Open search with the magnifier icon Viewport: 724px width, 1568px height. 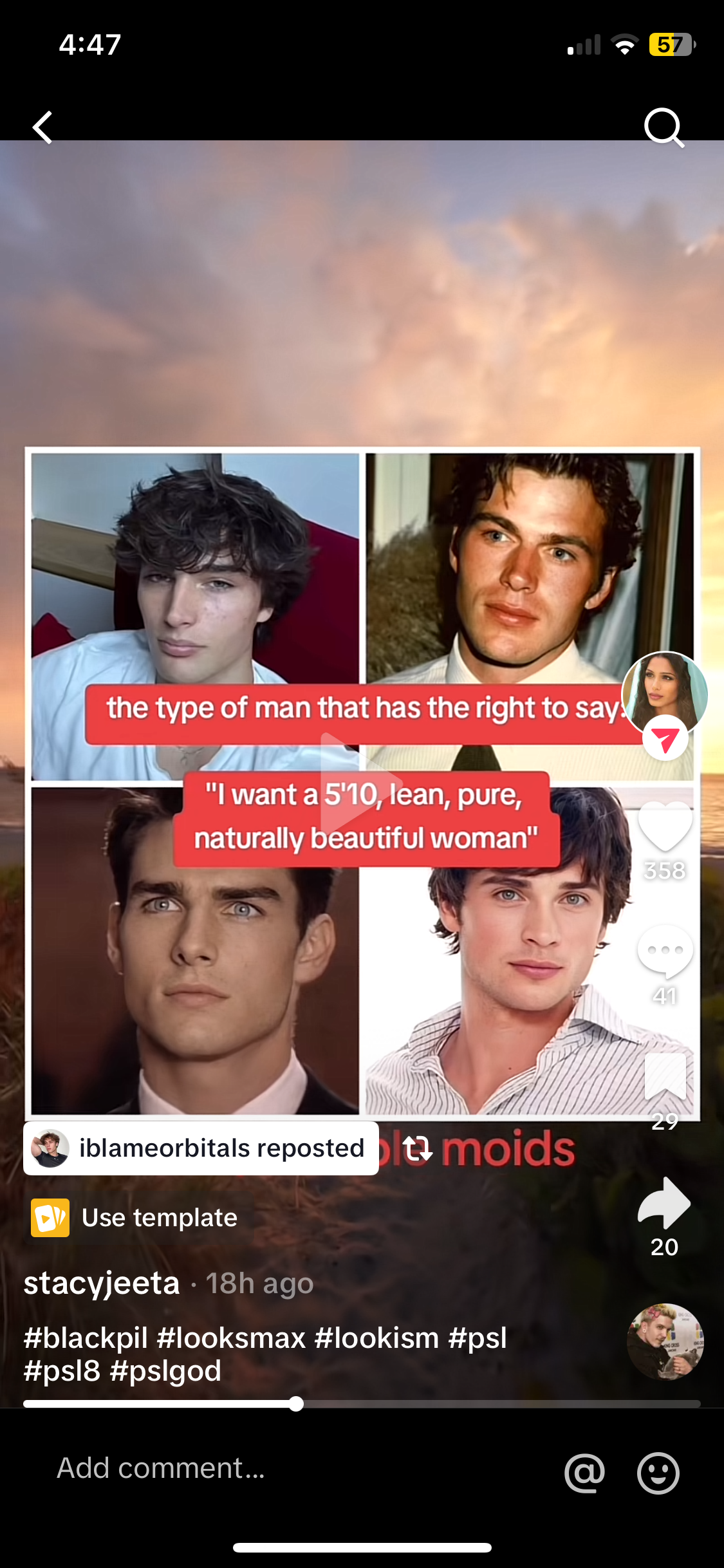click(x=664, y=127)
